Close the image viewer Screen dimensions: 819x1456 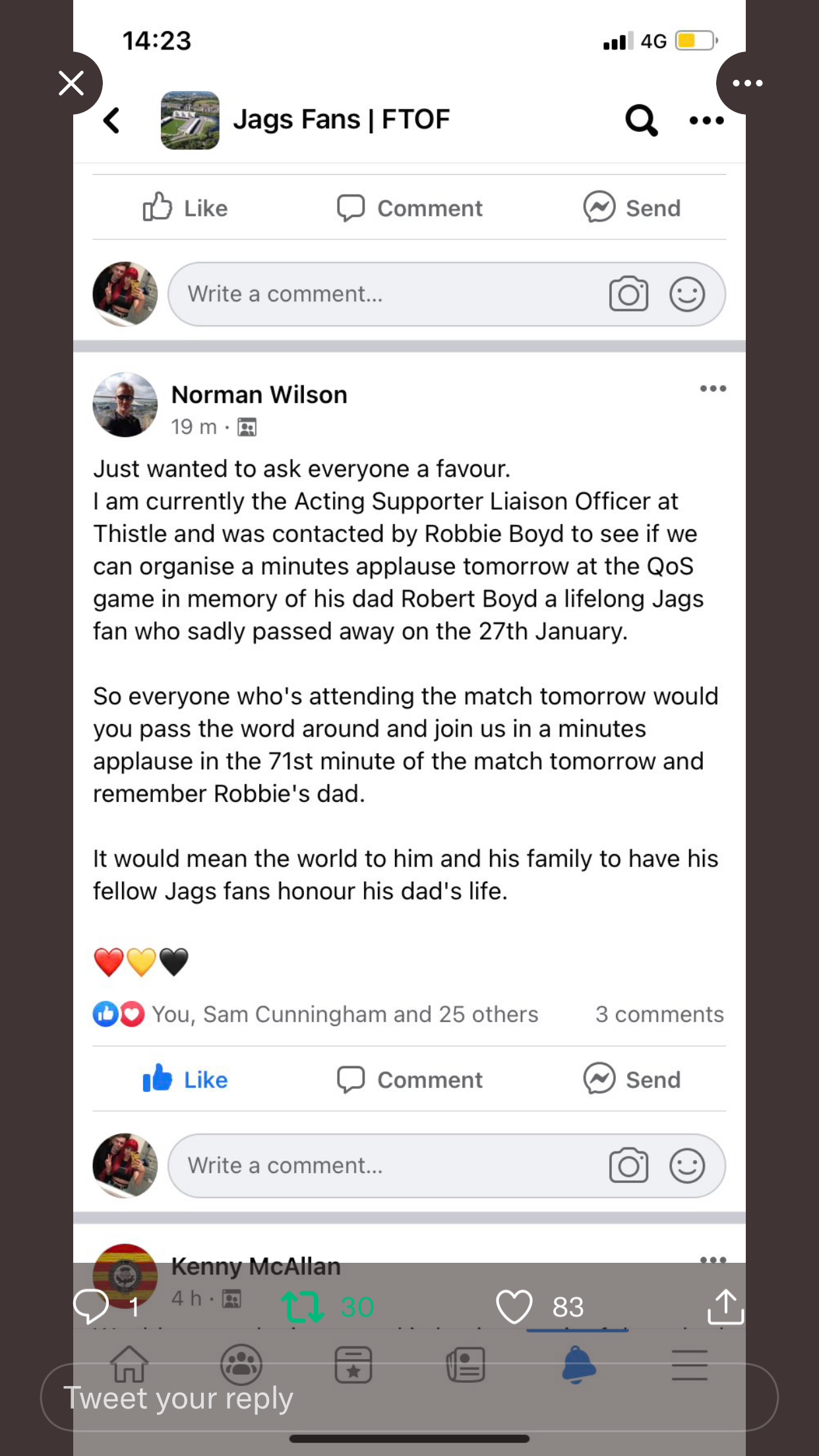click(x=71, y=83)
